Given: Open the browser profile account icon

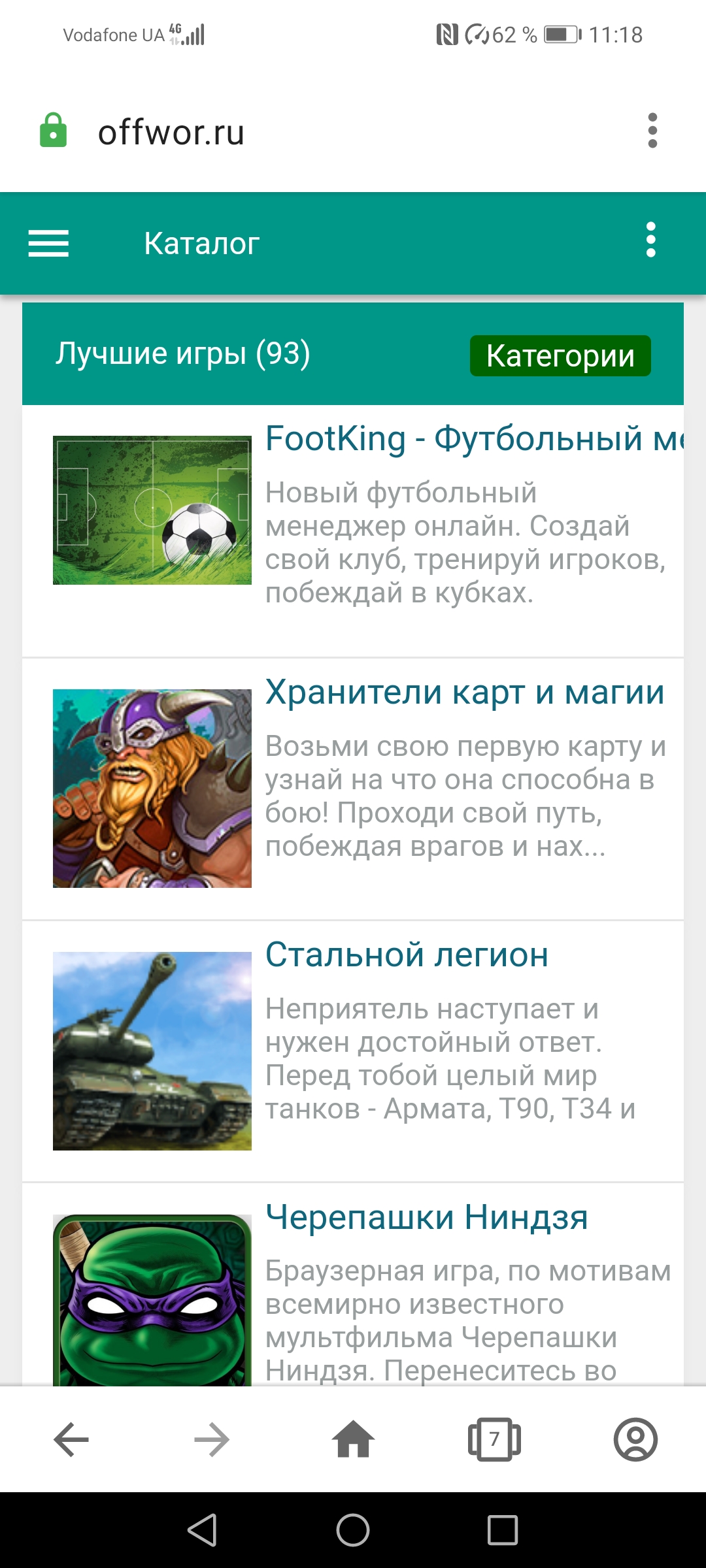Looking at the screenshot, I should coord(635,1439).
